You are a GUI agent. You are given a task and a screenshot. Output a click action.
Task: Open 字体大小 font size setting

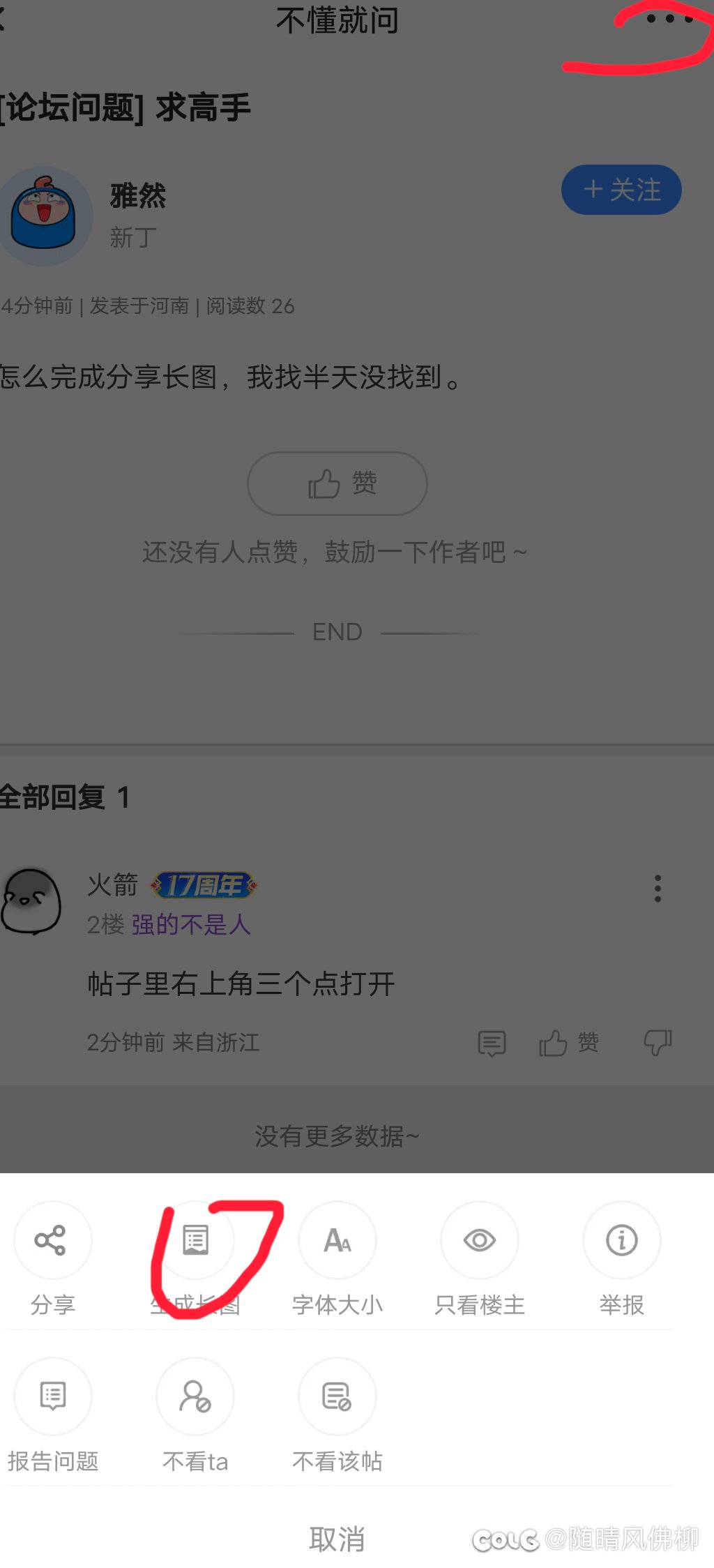tap(337, 1242)
